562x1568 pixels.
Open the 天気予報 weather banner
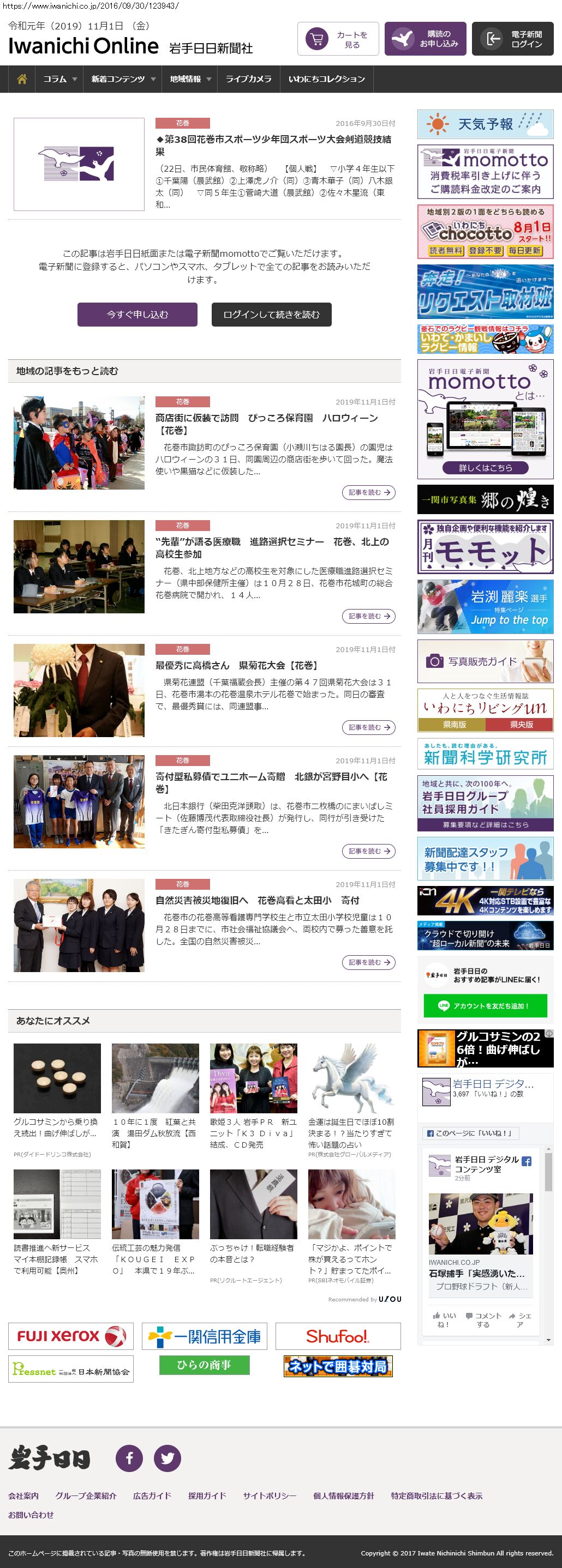(x=485, y=124)
